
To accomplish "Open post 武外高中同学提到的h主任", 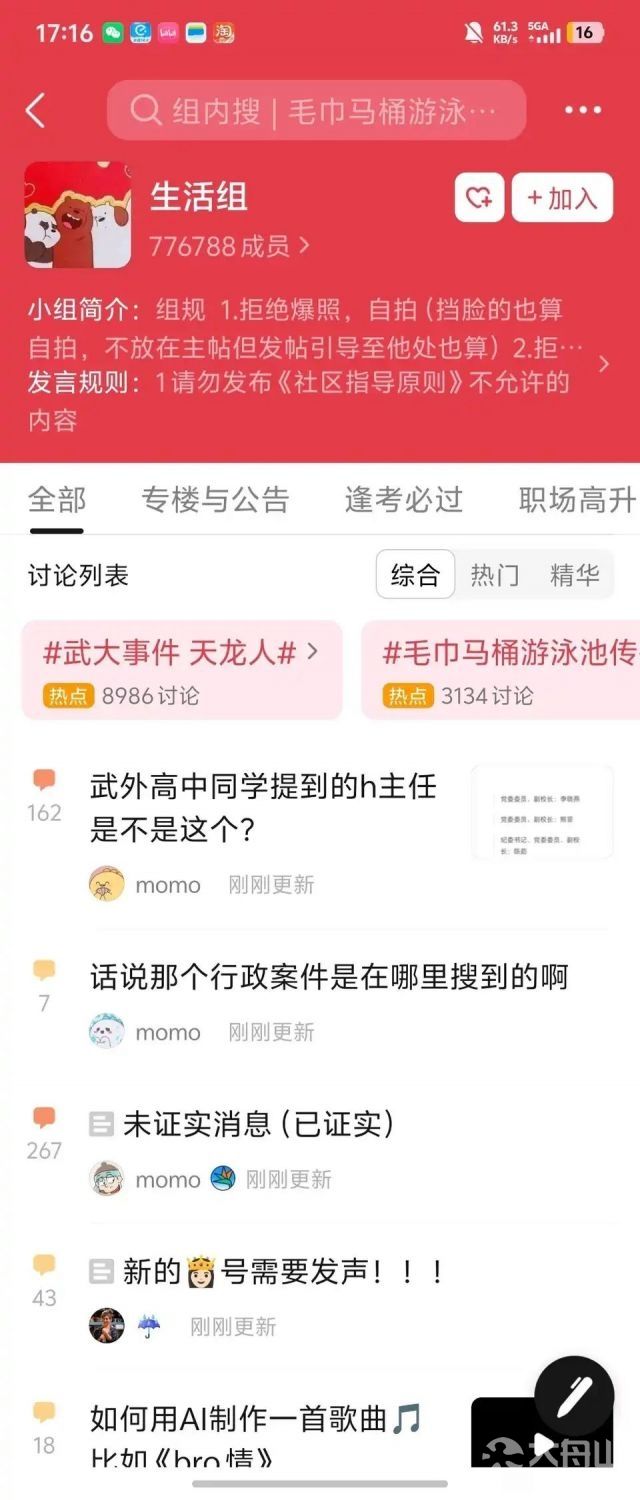I will coord(263,807).
